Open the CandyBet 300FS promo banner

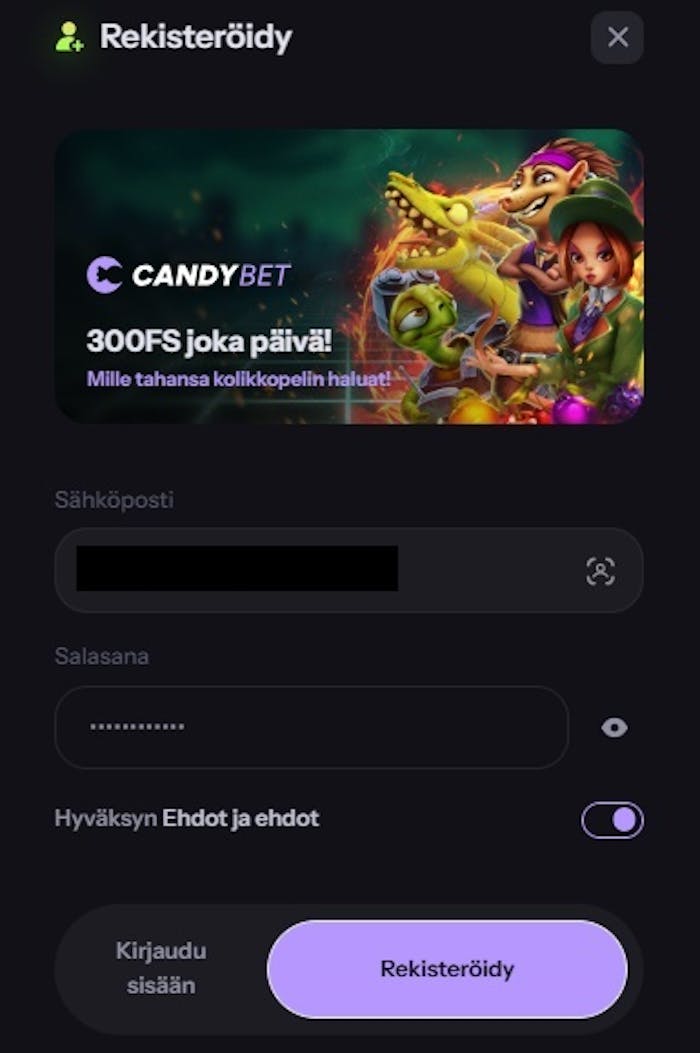[349, 276]
